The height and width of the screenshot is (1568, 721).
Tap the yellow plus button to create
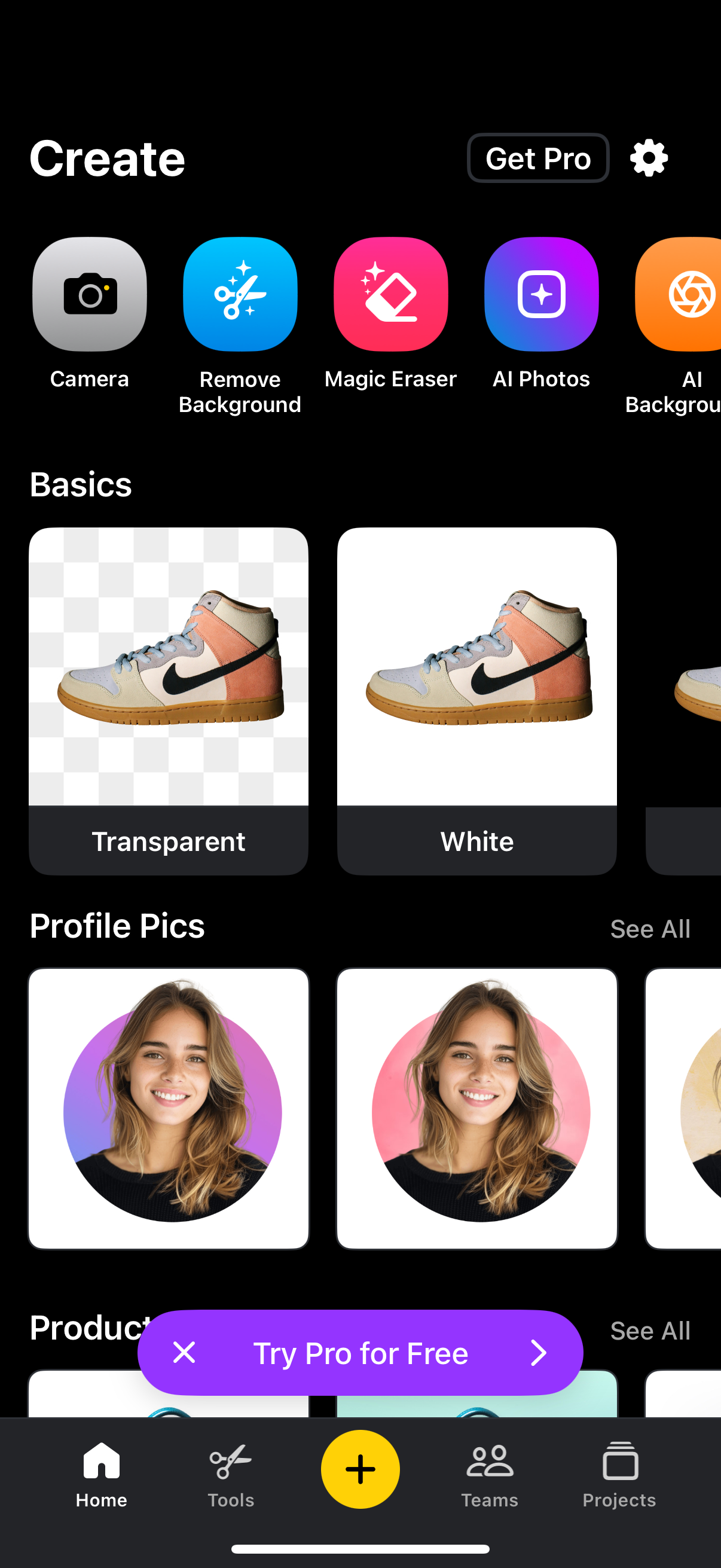pos(360,1469)
